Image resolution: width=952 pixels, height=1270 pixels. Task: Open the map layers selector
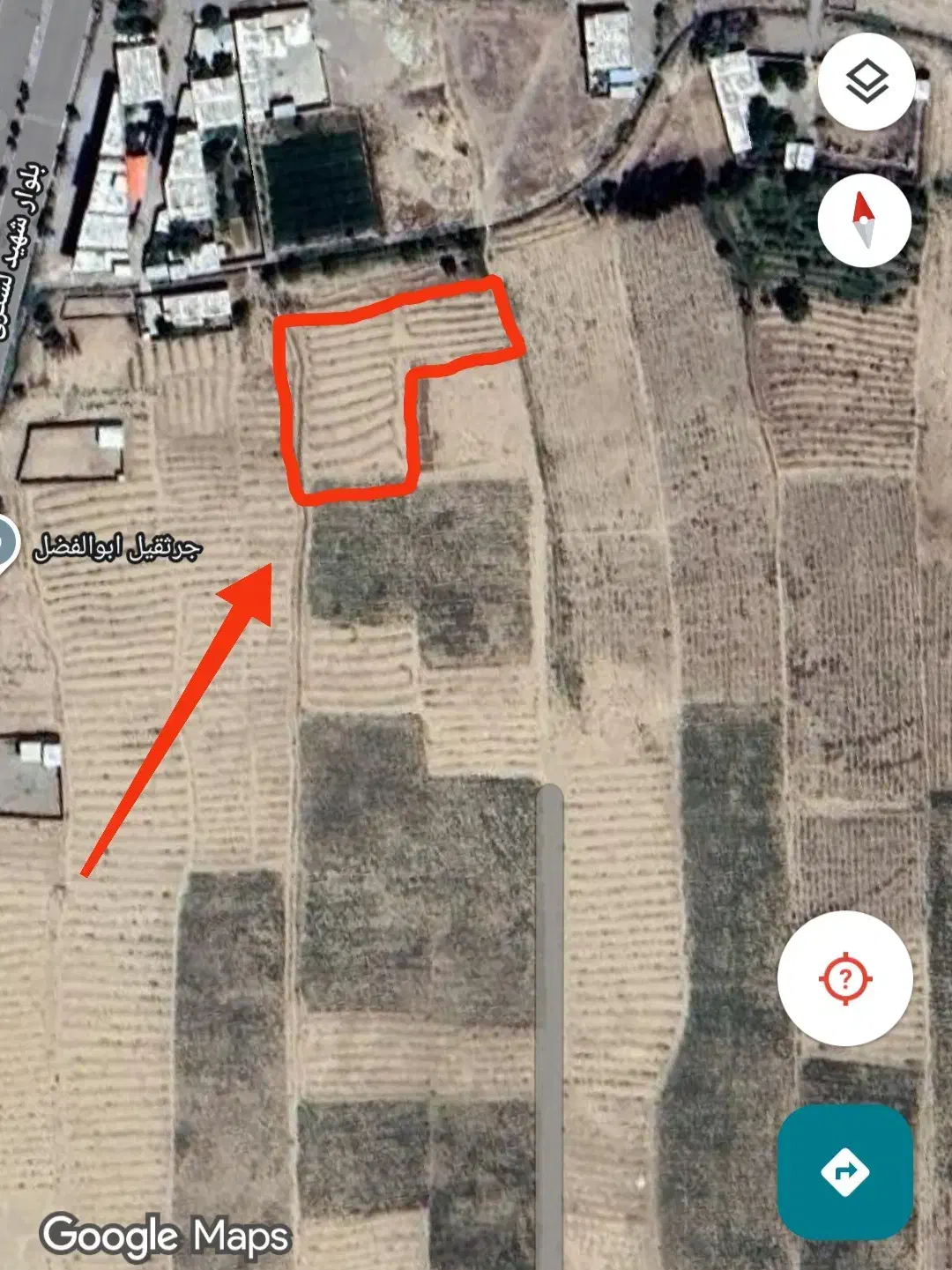pyautogui.click(x=866, y=82)
